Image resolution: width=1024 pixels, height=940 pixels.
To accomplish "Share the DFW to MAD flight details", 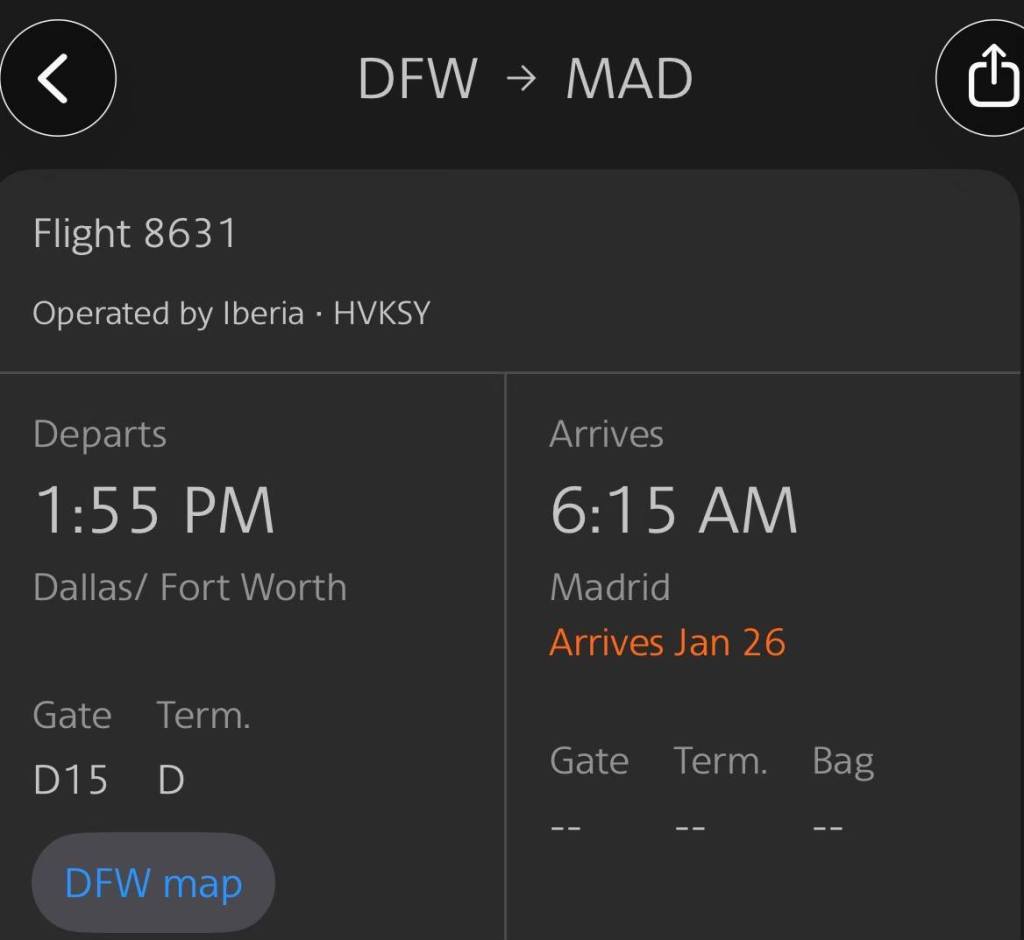I will click(x=988, y=78).
